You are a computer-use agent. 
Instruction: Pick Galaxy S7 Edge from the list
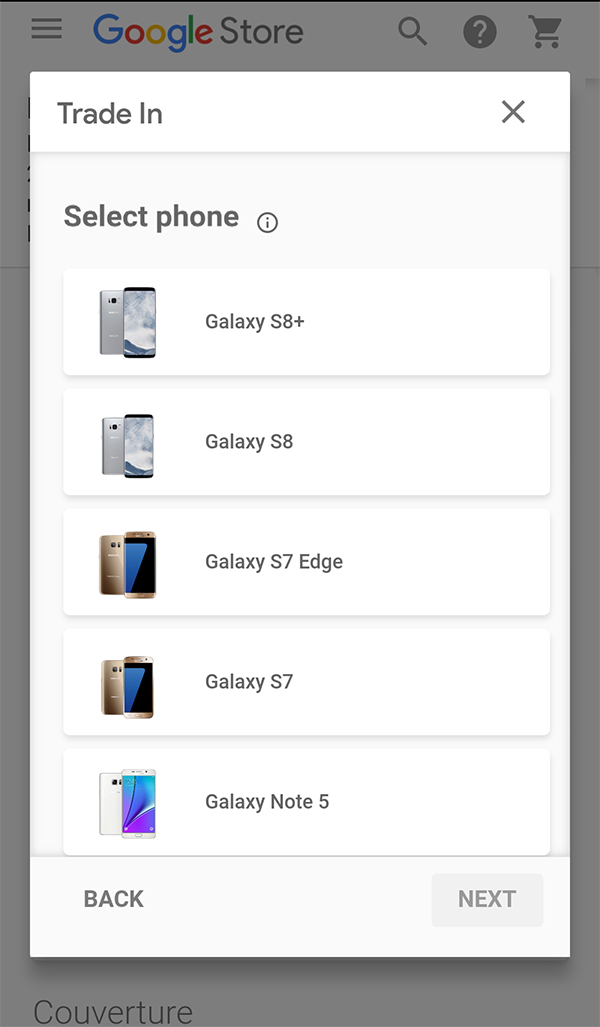pos(306,562)
